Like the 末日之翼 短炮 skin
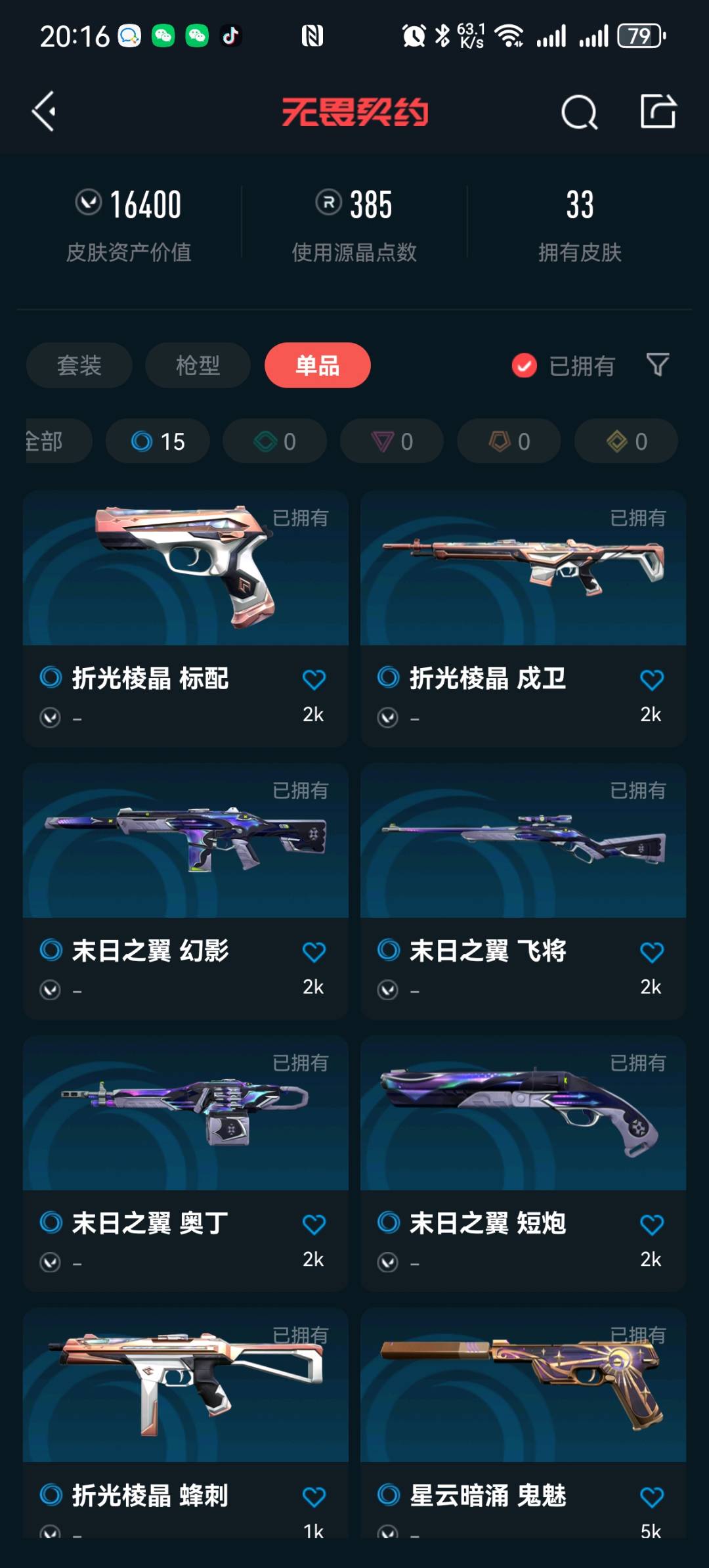 [651, 1224]
